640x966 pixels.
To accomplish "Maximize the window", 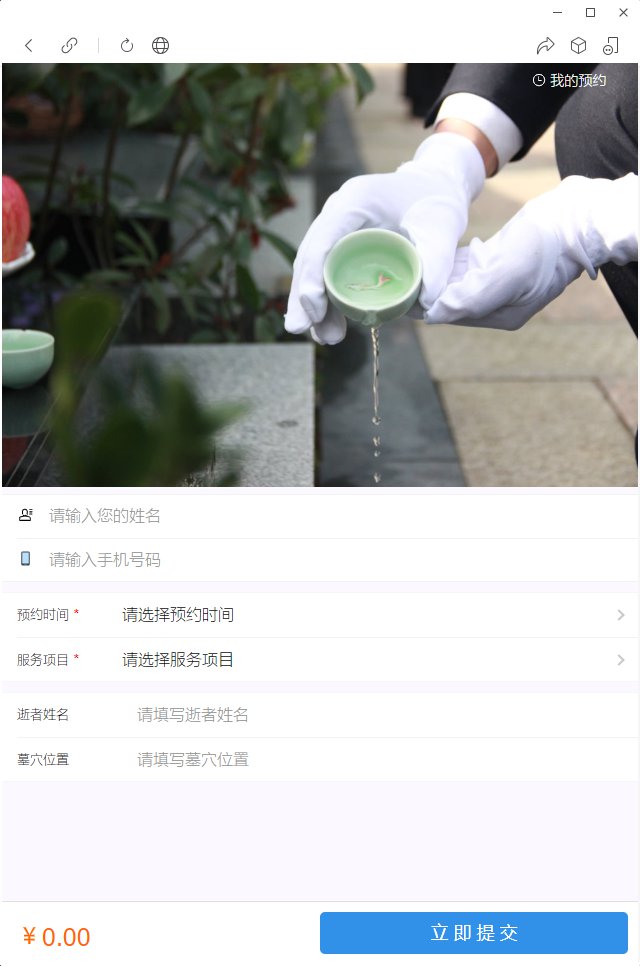I will (x=590, y=12).
